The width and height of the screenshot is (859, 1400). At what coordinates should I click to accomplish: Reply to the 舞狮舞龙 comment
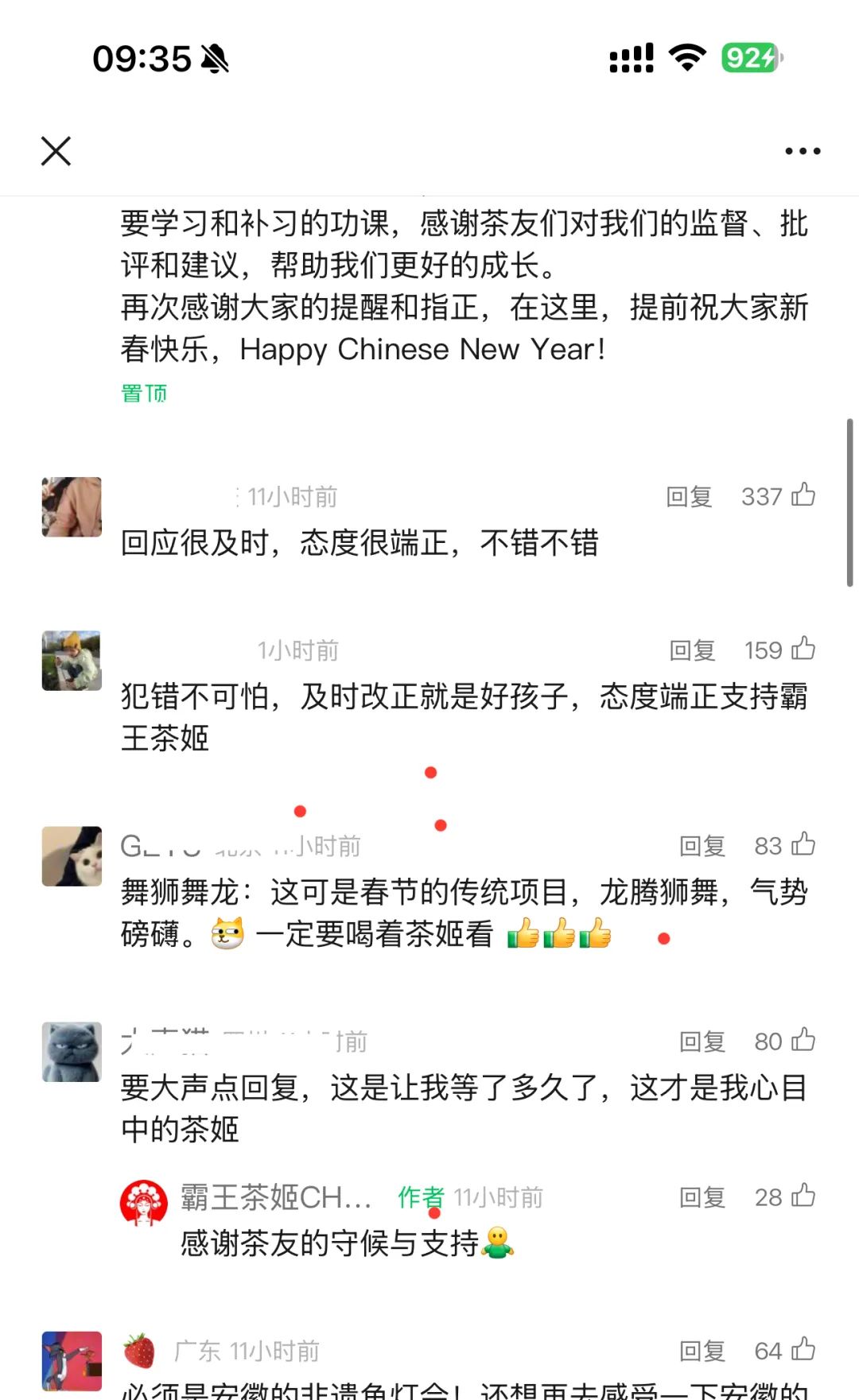(702, 846)
